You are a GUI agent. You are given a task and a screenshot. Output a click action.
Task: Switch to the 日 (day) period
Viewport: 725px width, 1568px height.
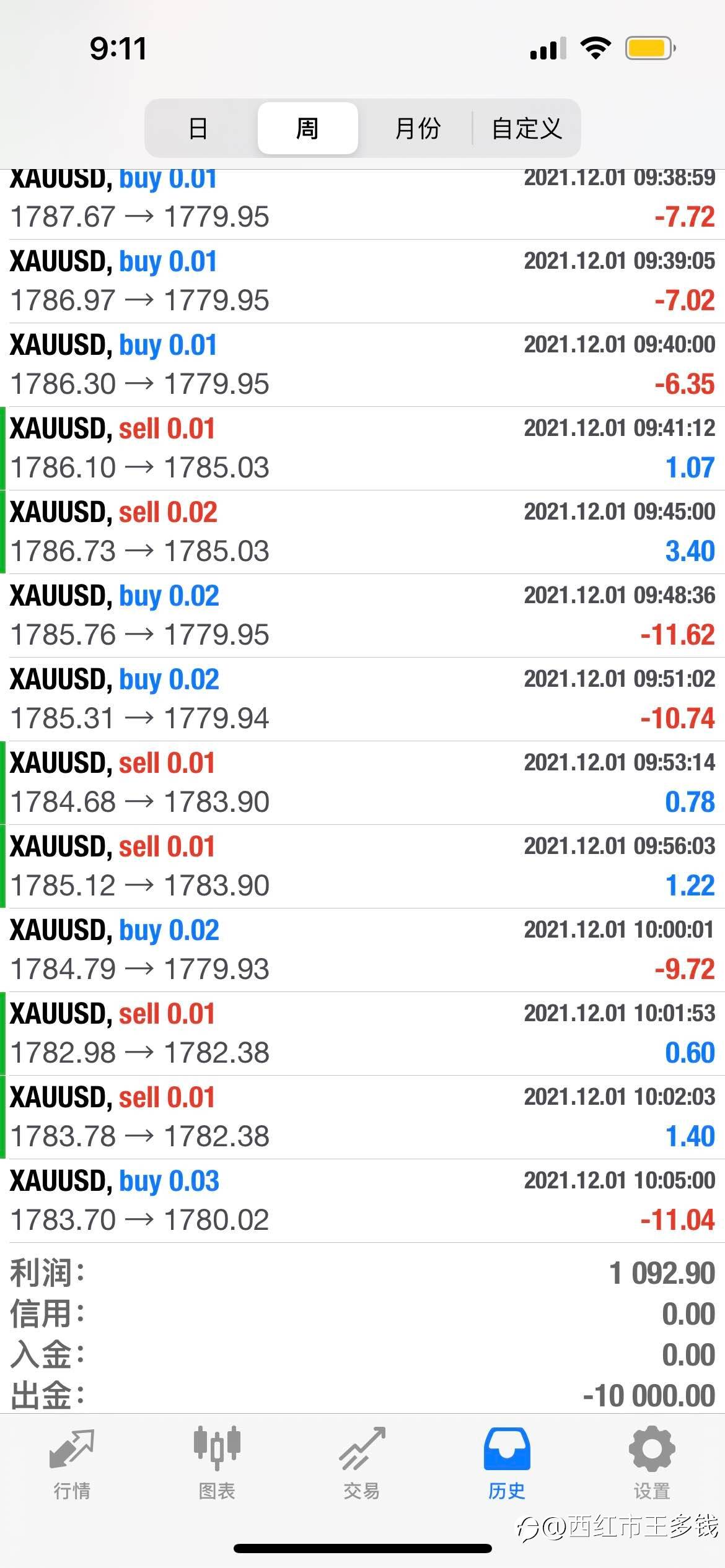coord(198,128)
